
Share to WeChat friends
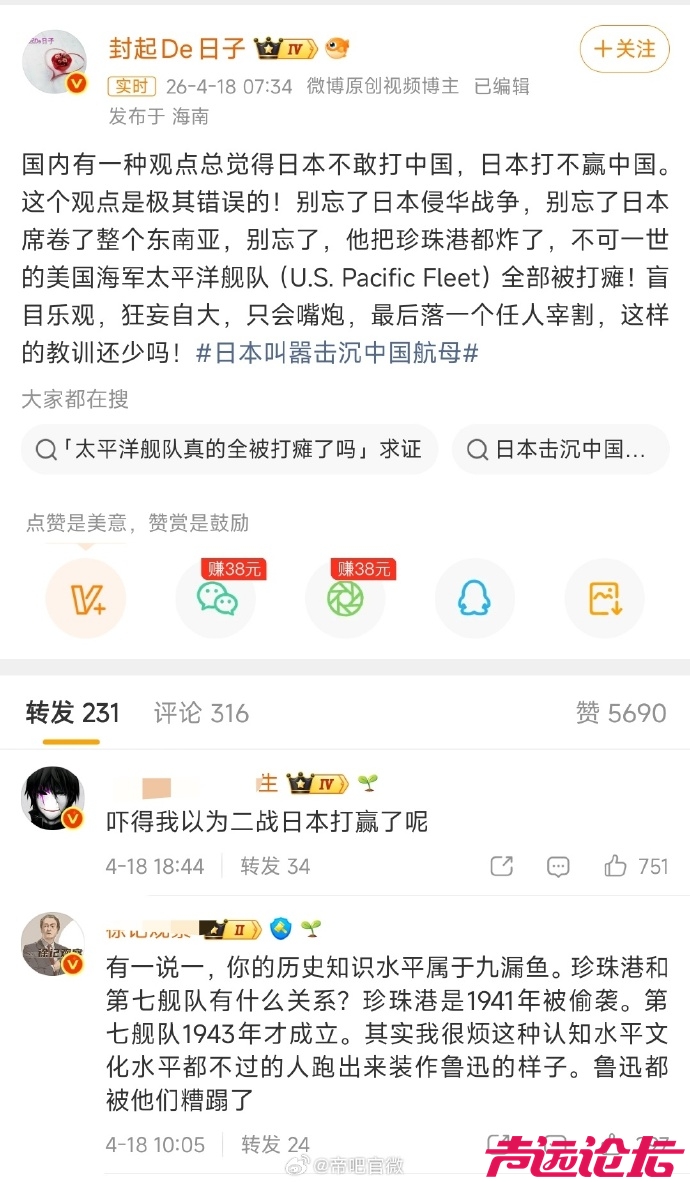[216, 598]
